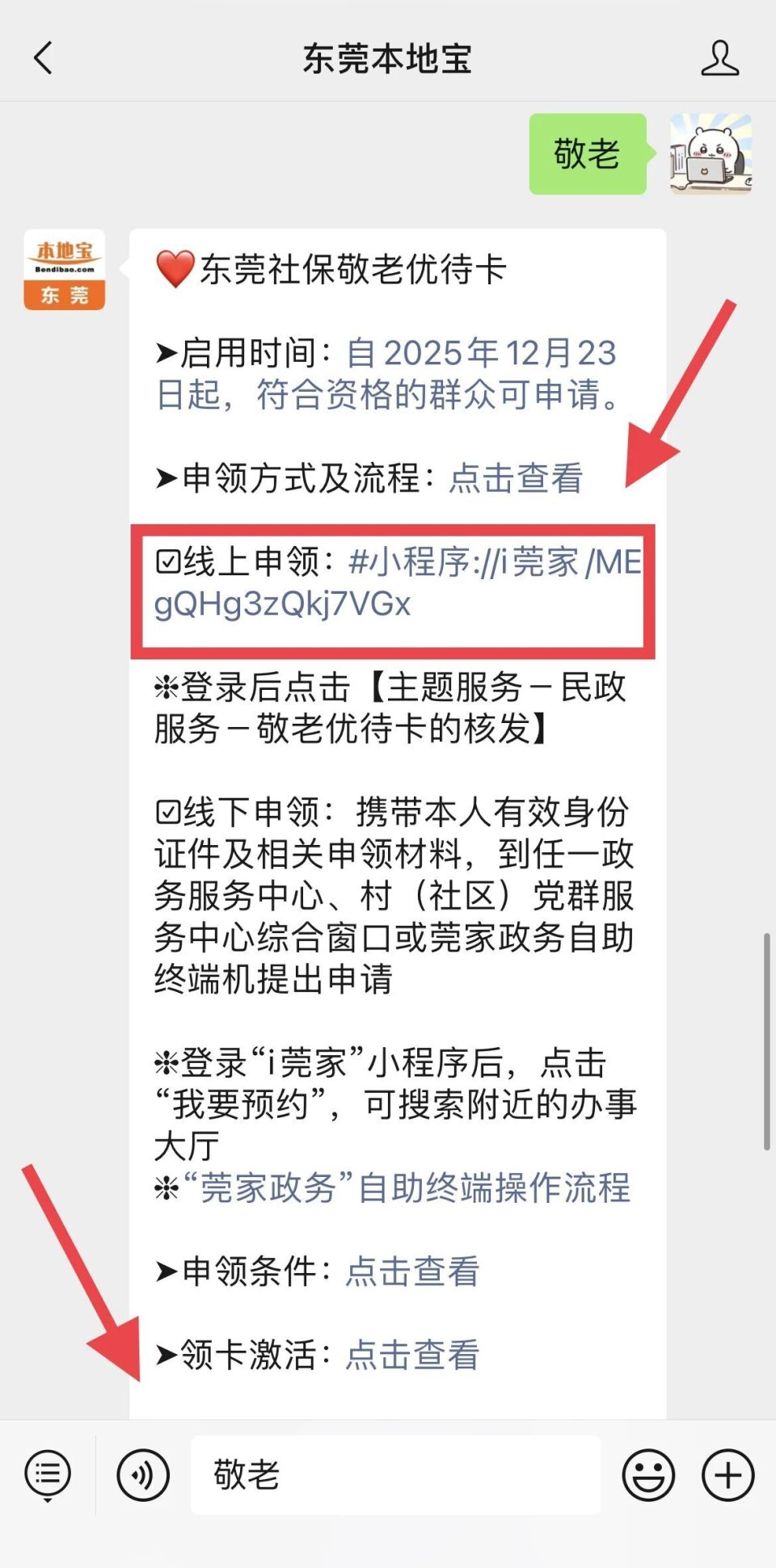
Task: Open the plus attachment menu
Action: click(x=727, y=1473)
